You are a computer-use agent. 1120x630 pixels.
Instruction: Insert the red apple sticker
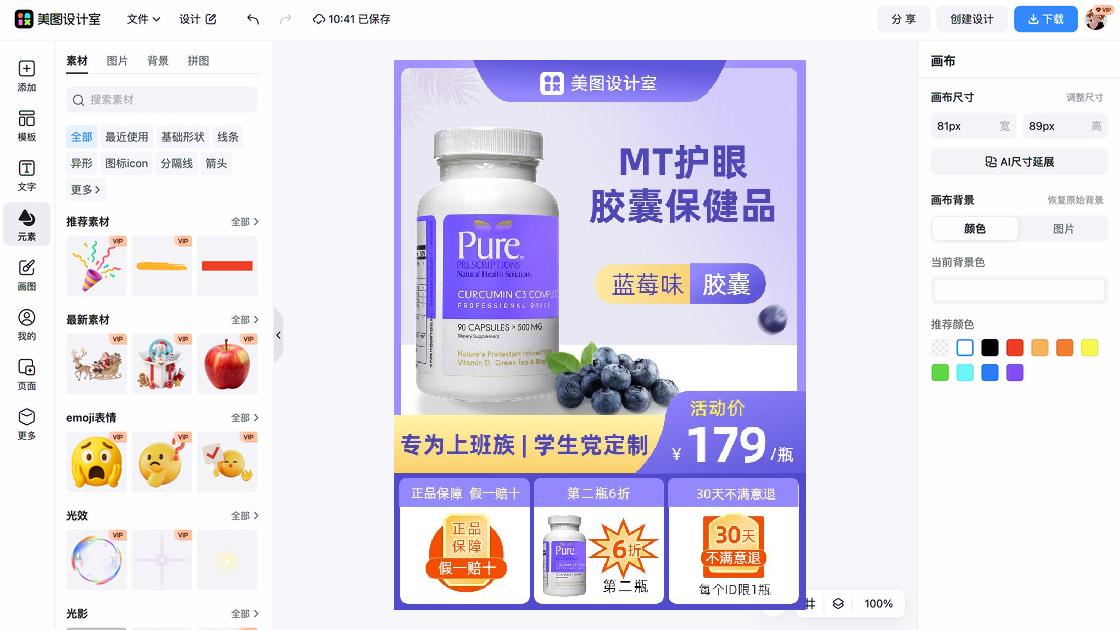pyautogui.click(x=227, y=364)
